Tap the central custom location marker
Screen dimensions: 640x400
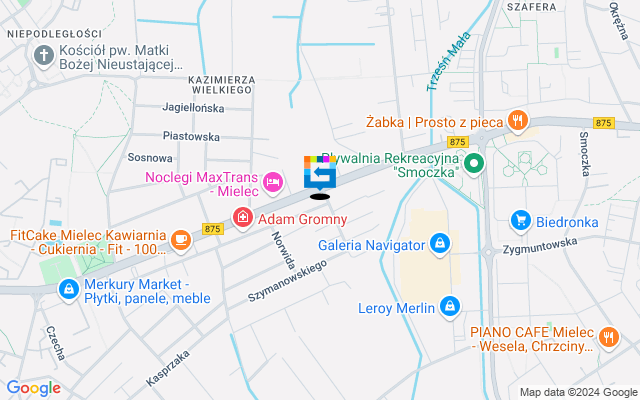[x=320, y=172]
